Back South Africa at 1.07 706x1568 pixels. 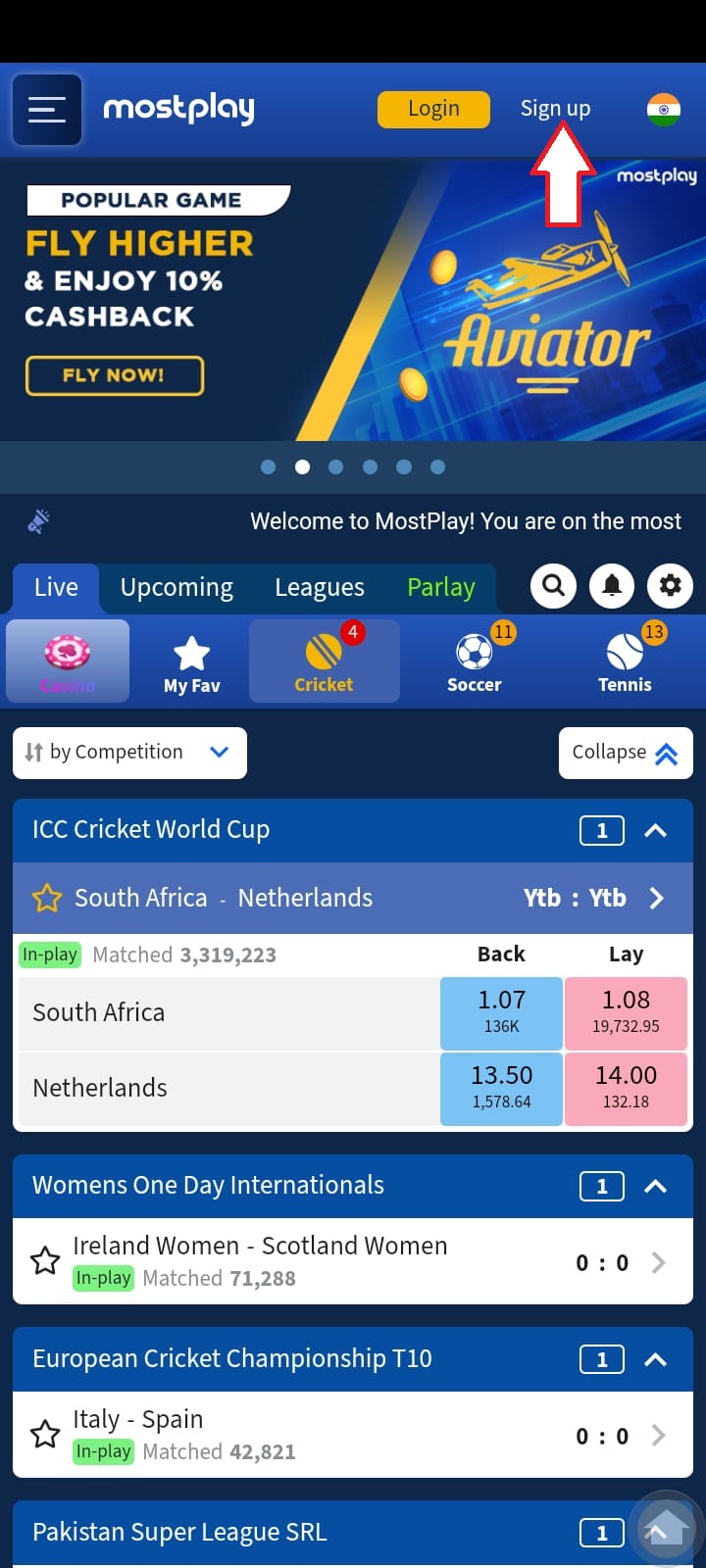(501, 1012)
